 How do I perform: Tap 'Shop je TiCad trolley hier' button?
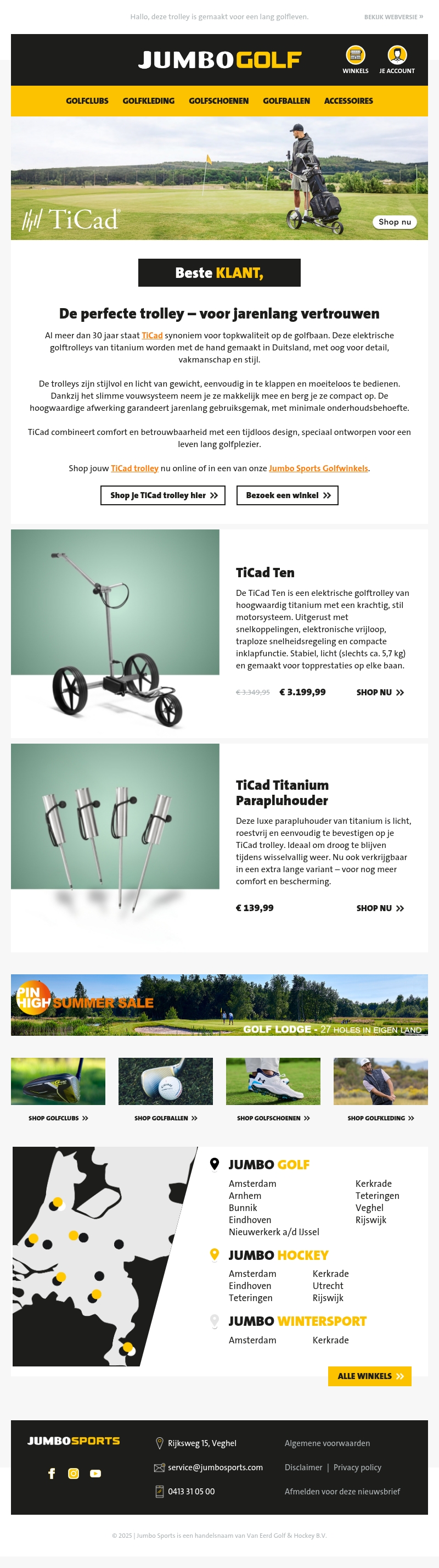tap(163, 495)
